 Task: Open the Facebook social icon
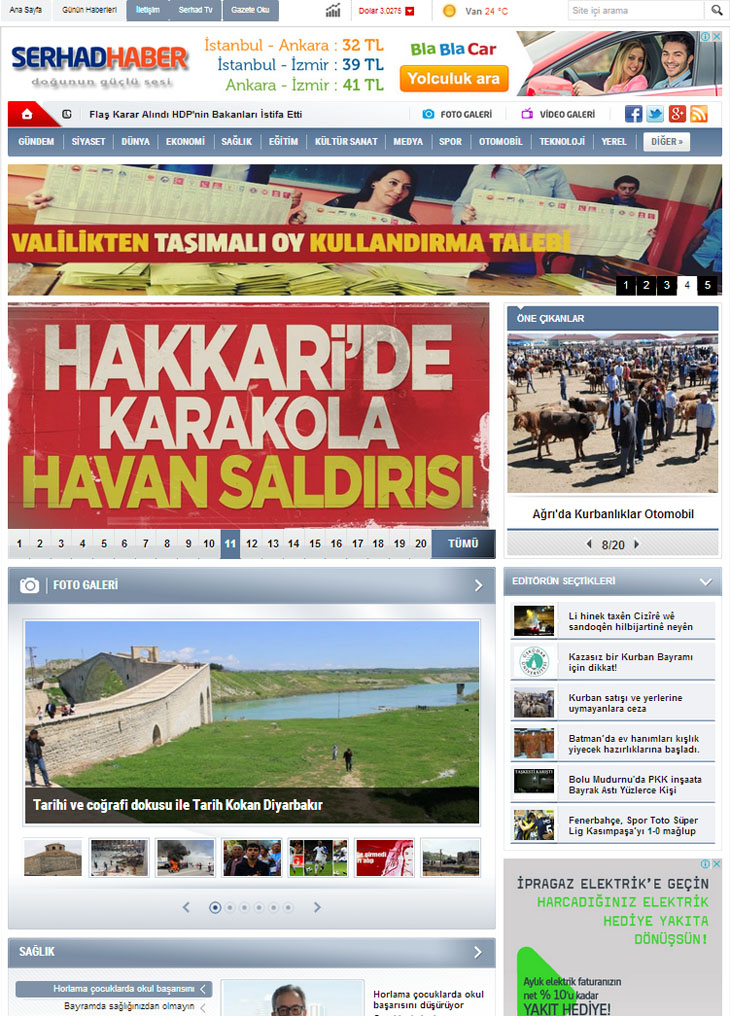pyautogui.click(x=633, y=114)
